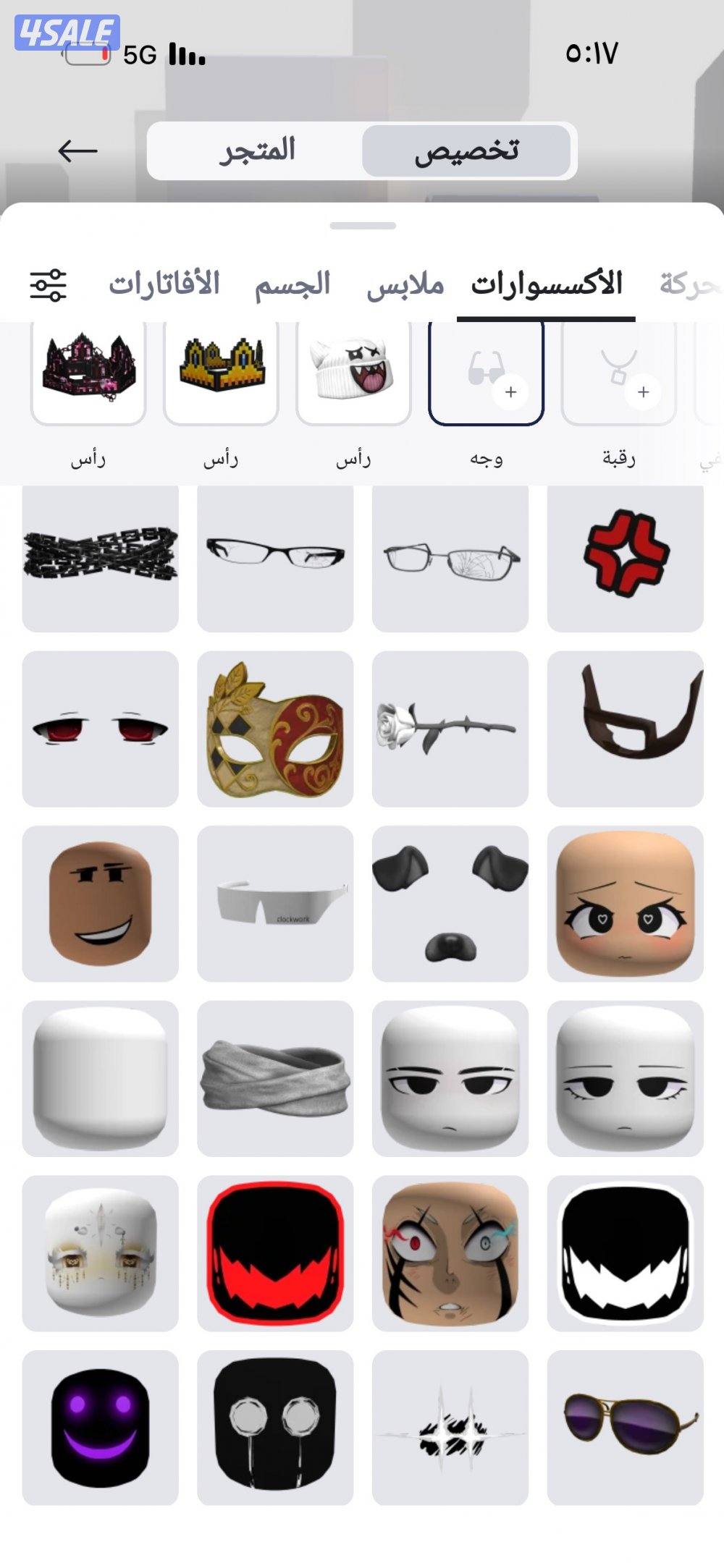This screenshot has width=724, height=1568.
Task: Switch to the الأفاتارات tab
Action: 164,284
